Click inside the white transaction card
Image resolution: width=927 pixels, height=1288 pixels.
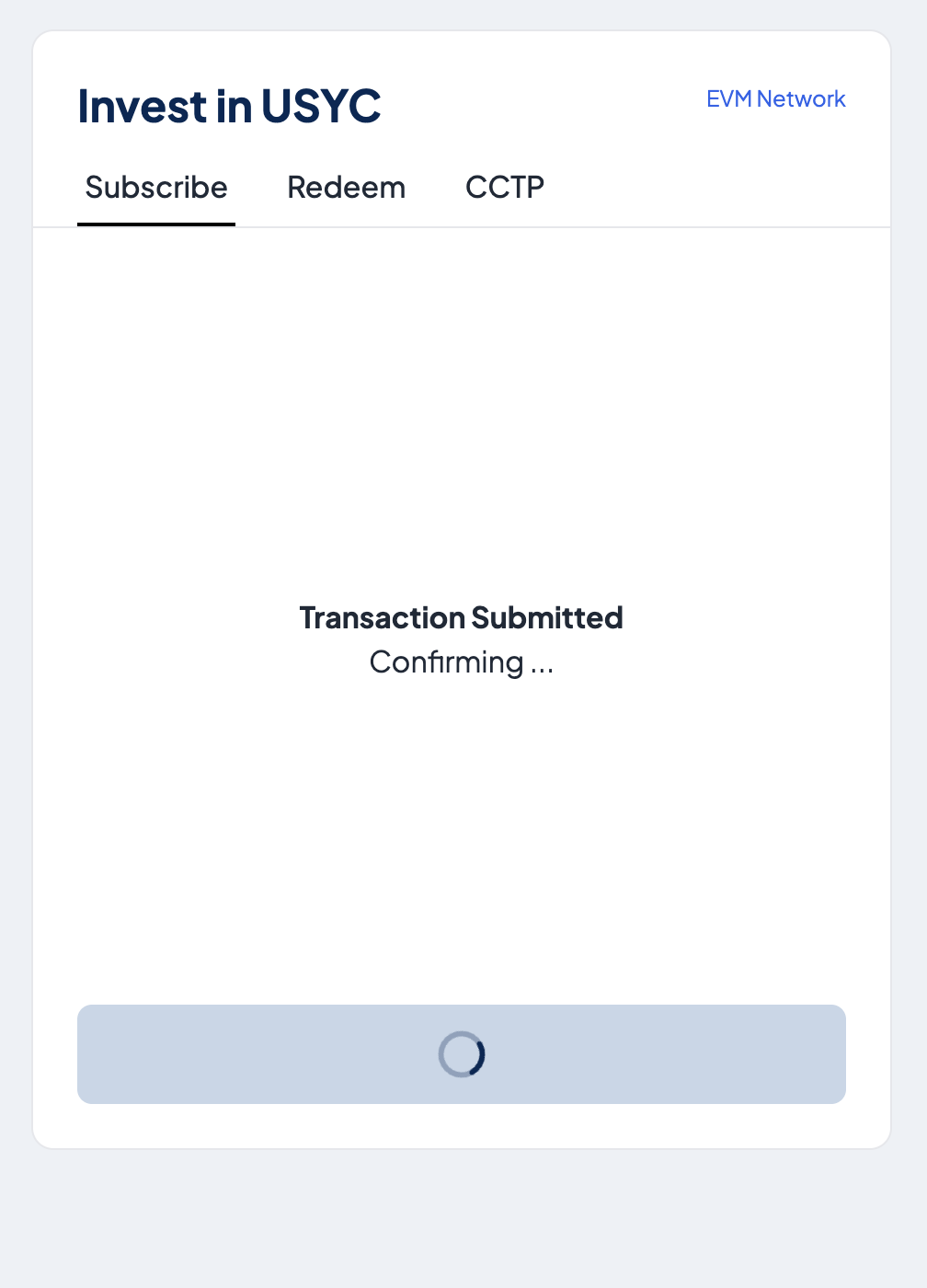click(462, 828)
